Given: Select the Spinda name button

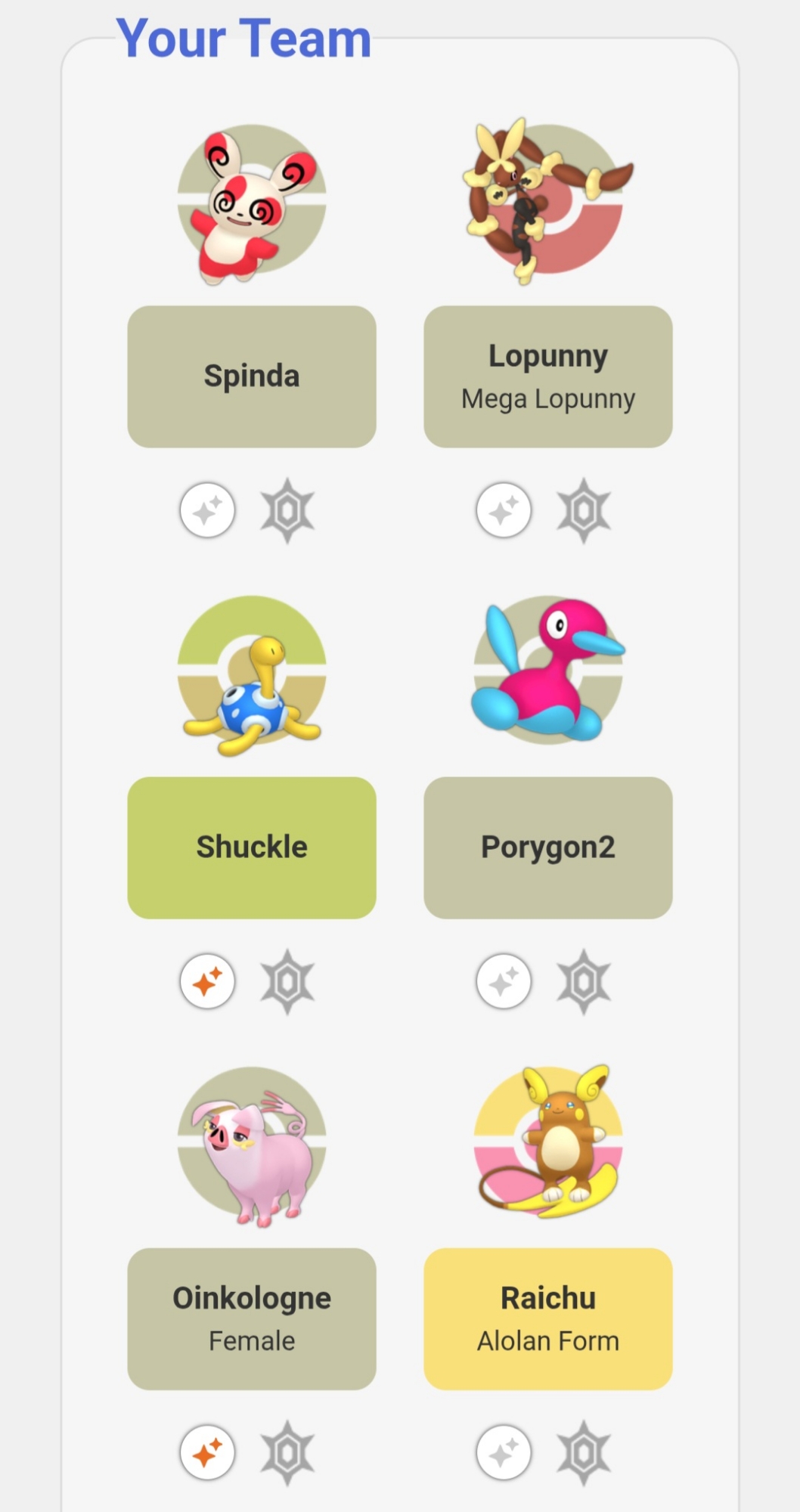Looking at the screenshot, I should click(x=252, y=376).
